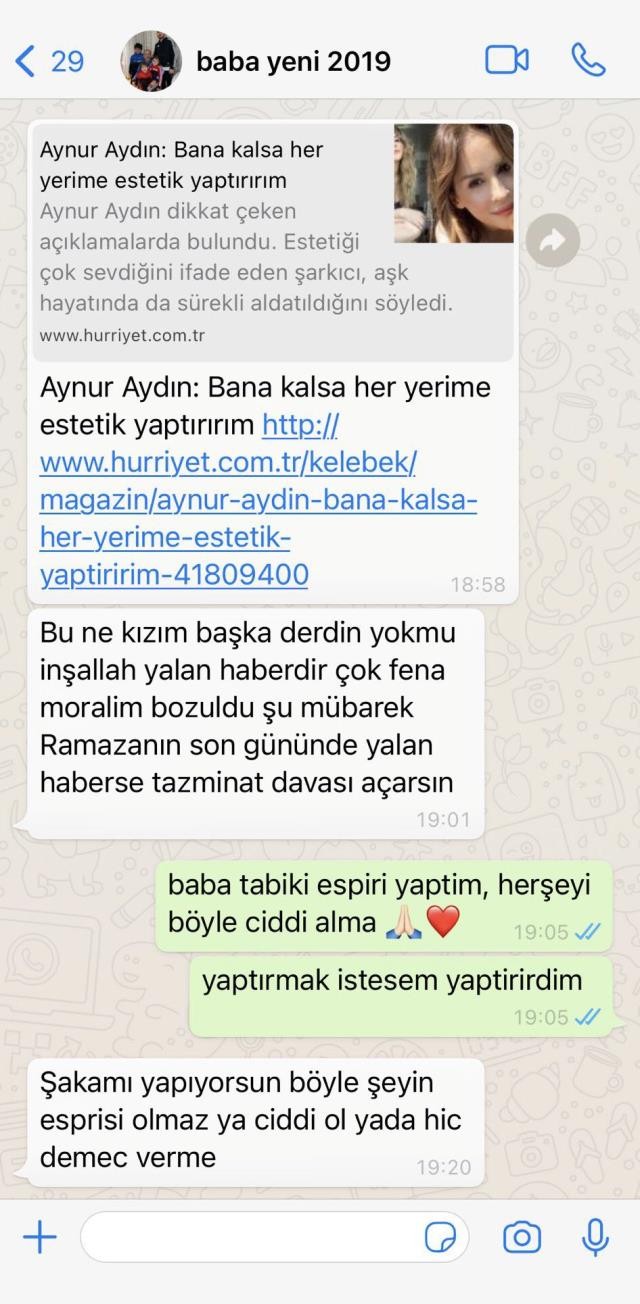The width and height of the screenshot is (640, 1304).
Task: Start a voice call with baba yeni 2019
Action: (x=588, y=61)
